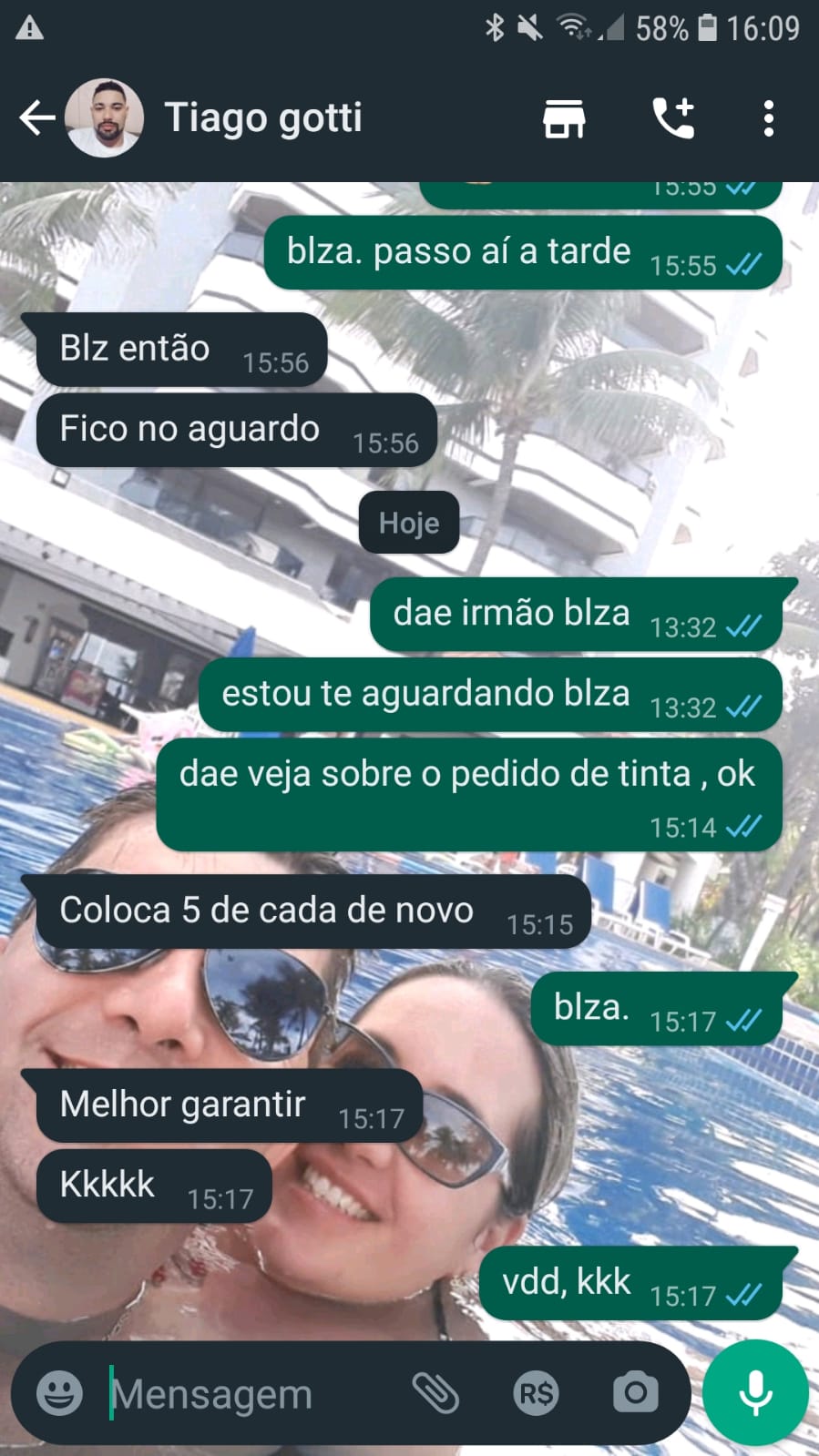Screen dimensions: 819x1456
Task: Open Tiago gotti contact info
Action: coord(263,118)
